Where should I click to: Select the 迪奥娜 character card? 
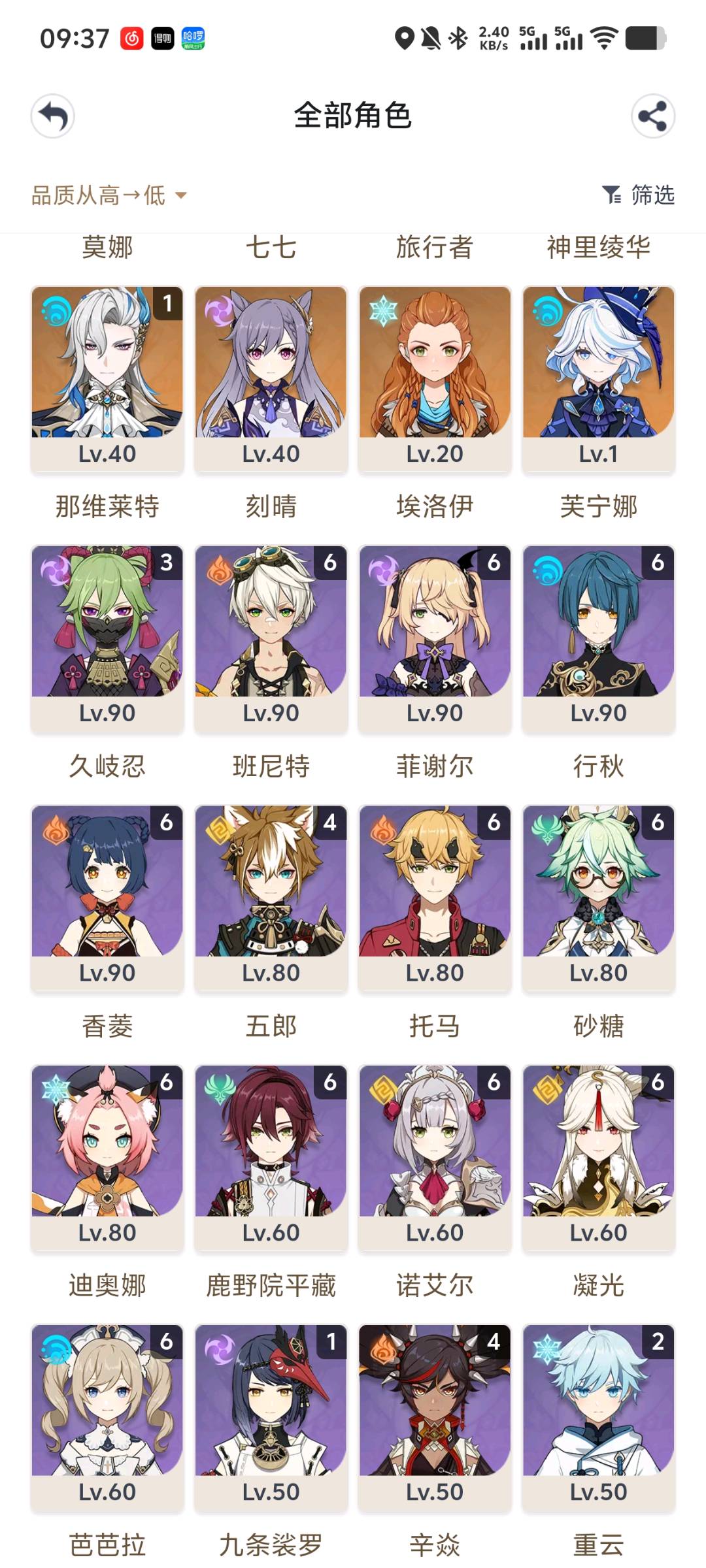click(x=107, y=1156)
